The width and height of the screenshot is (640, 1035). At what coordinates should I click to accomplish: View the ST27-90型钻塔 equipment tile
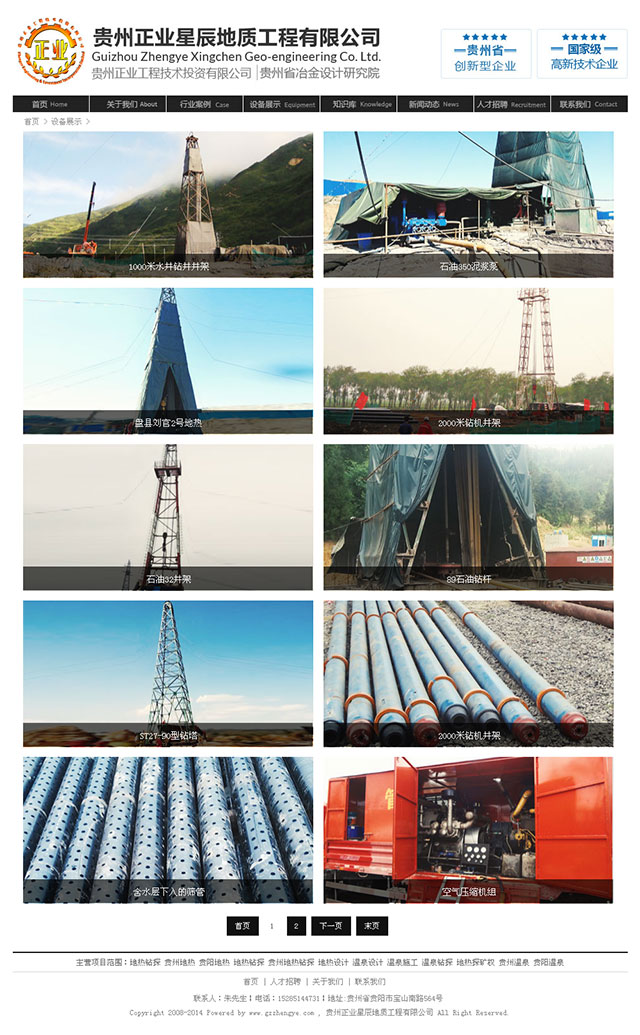point(168,672)
